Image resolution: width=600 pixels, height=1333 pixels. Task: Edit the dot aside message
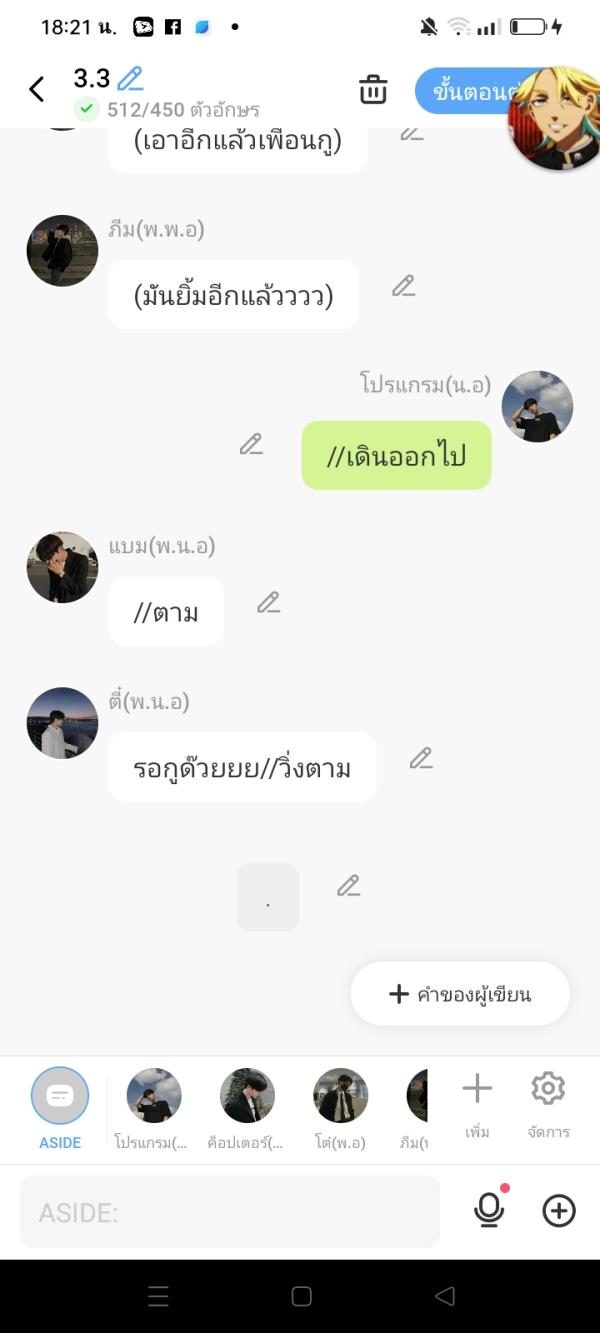348,885
